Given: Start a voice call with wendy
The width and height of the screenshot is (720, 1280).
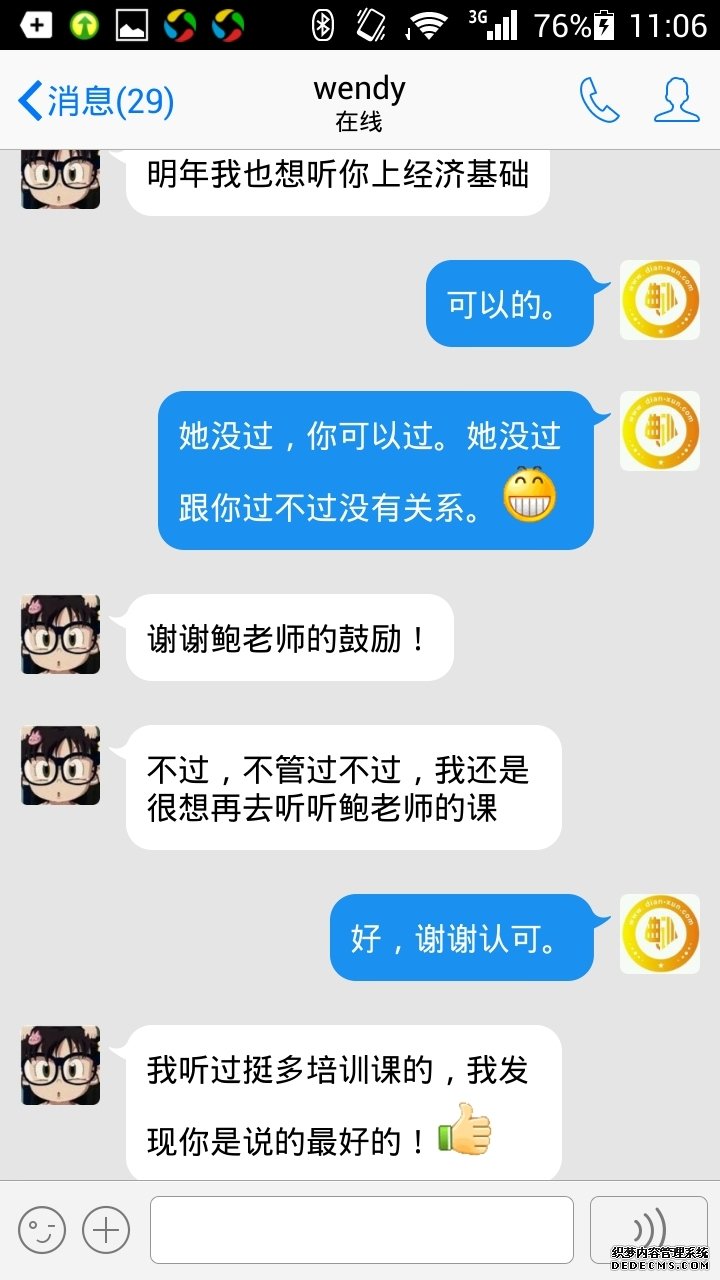Looking at the screenshot, I should [x=599, y=101].
